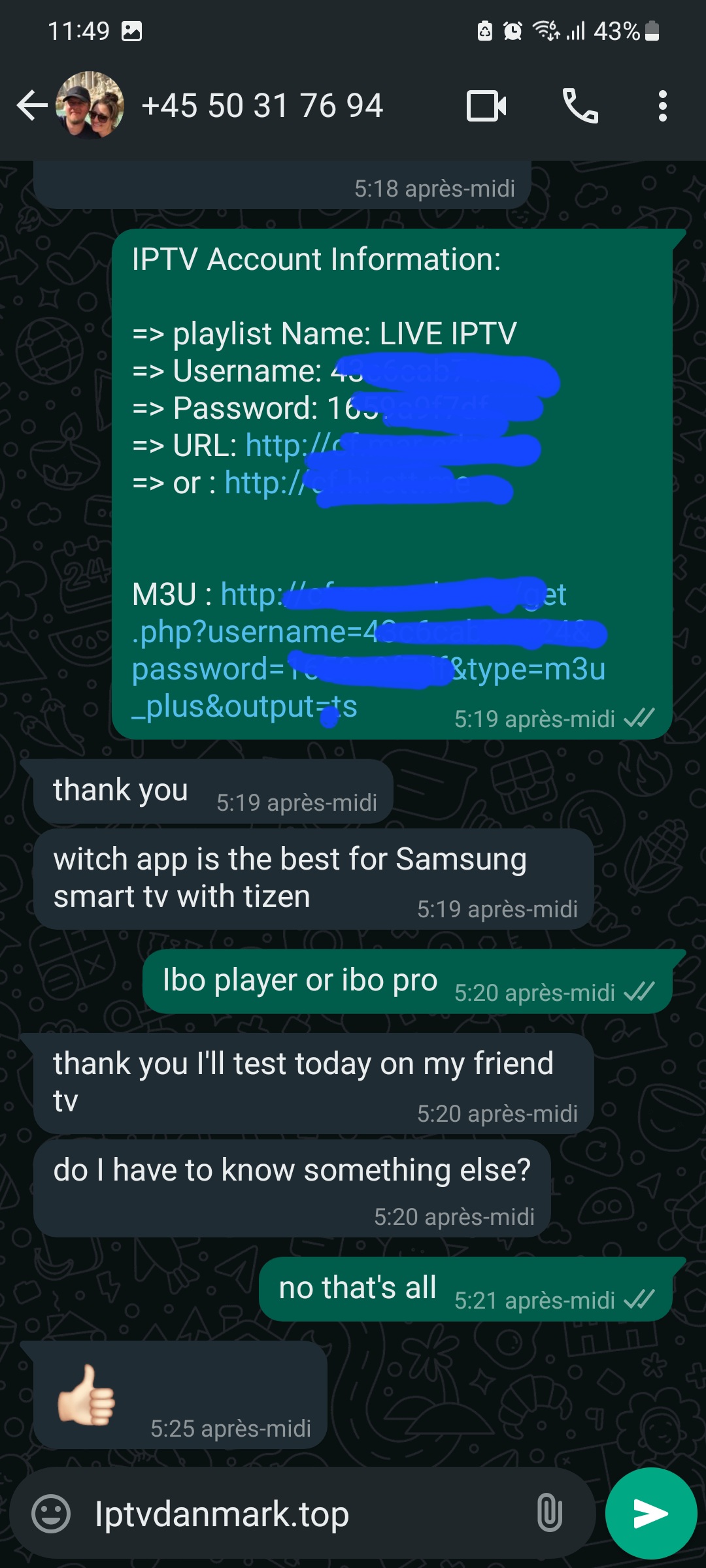
Task: Open the emoji picker
Action: coord(51,1514)
